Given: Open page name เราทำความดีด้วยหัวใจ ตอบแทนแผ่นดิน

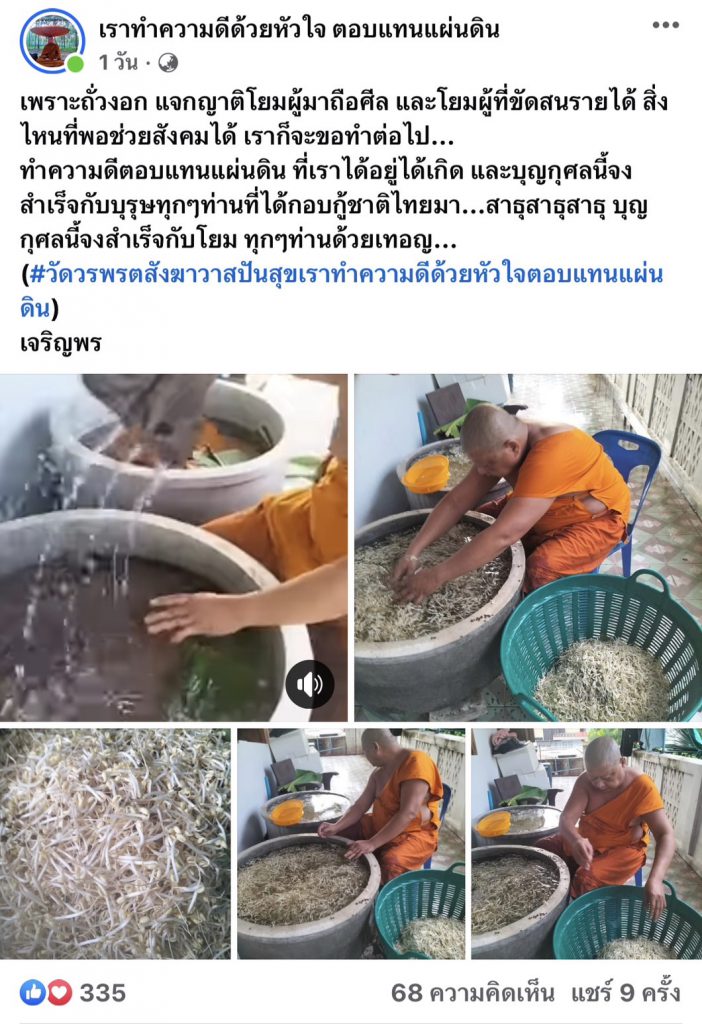Looking at the screenshot, I should [298, 29].
